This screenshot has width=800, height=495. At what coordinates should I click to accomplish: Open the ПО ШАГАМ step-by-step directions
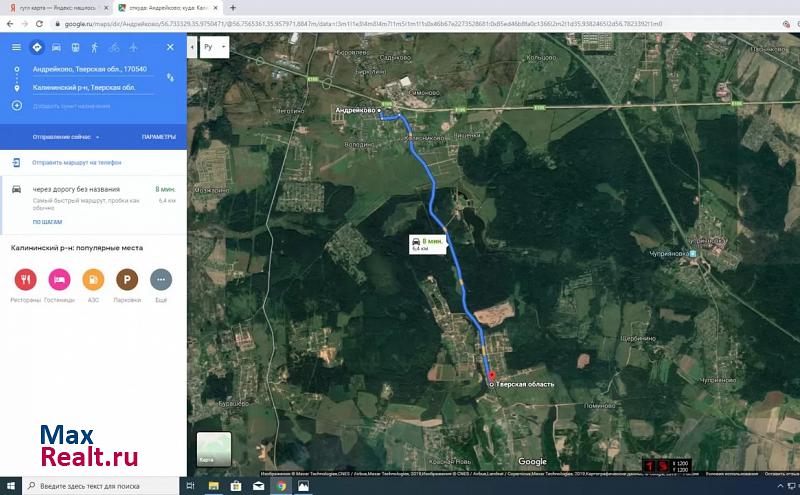[46, 222]
